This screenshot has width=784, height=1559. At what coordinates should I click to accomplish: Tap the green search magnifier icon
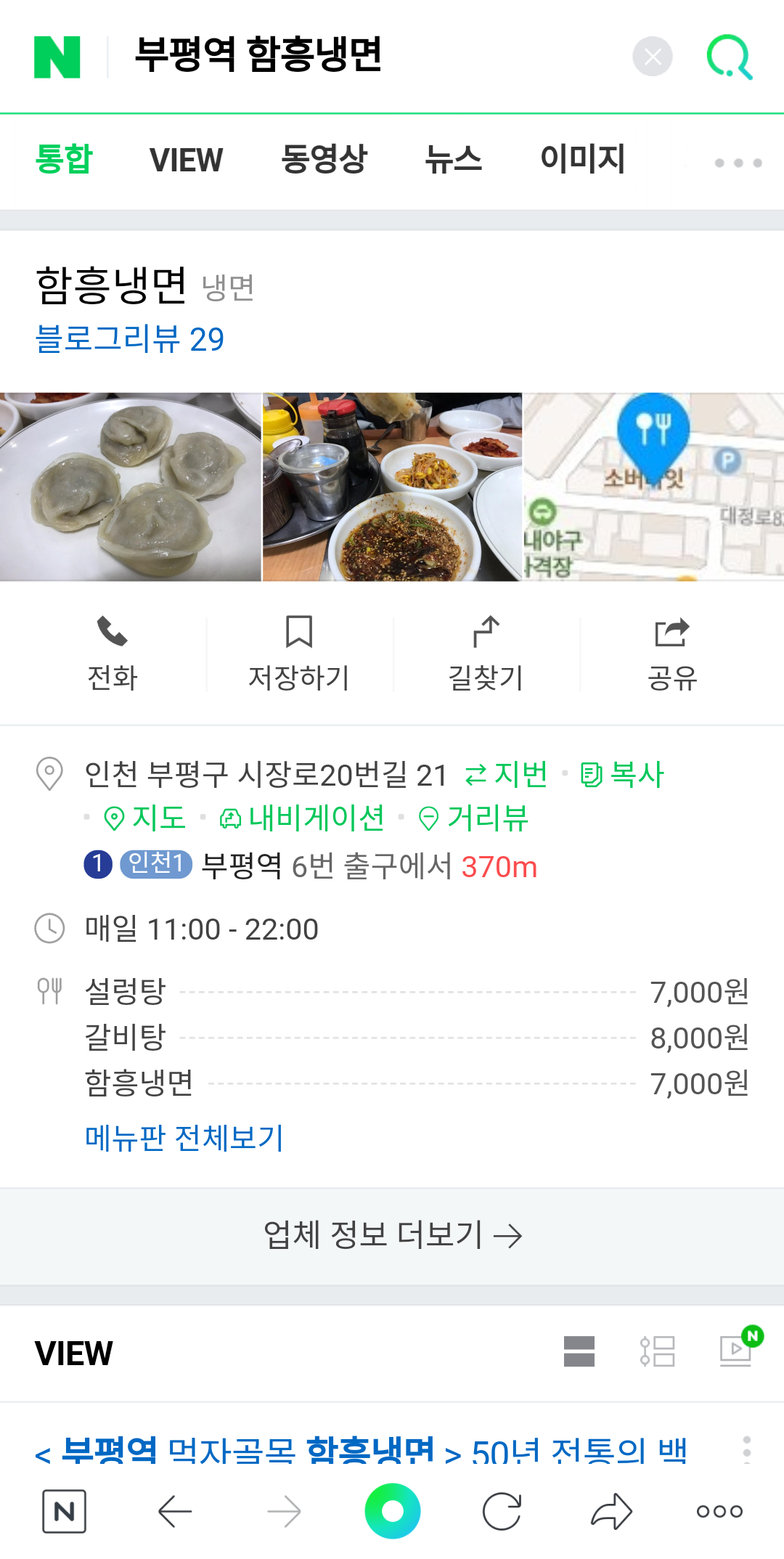tap(730, 57)
